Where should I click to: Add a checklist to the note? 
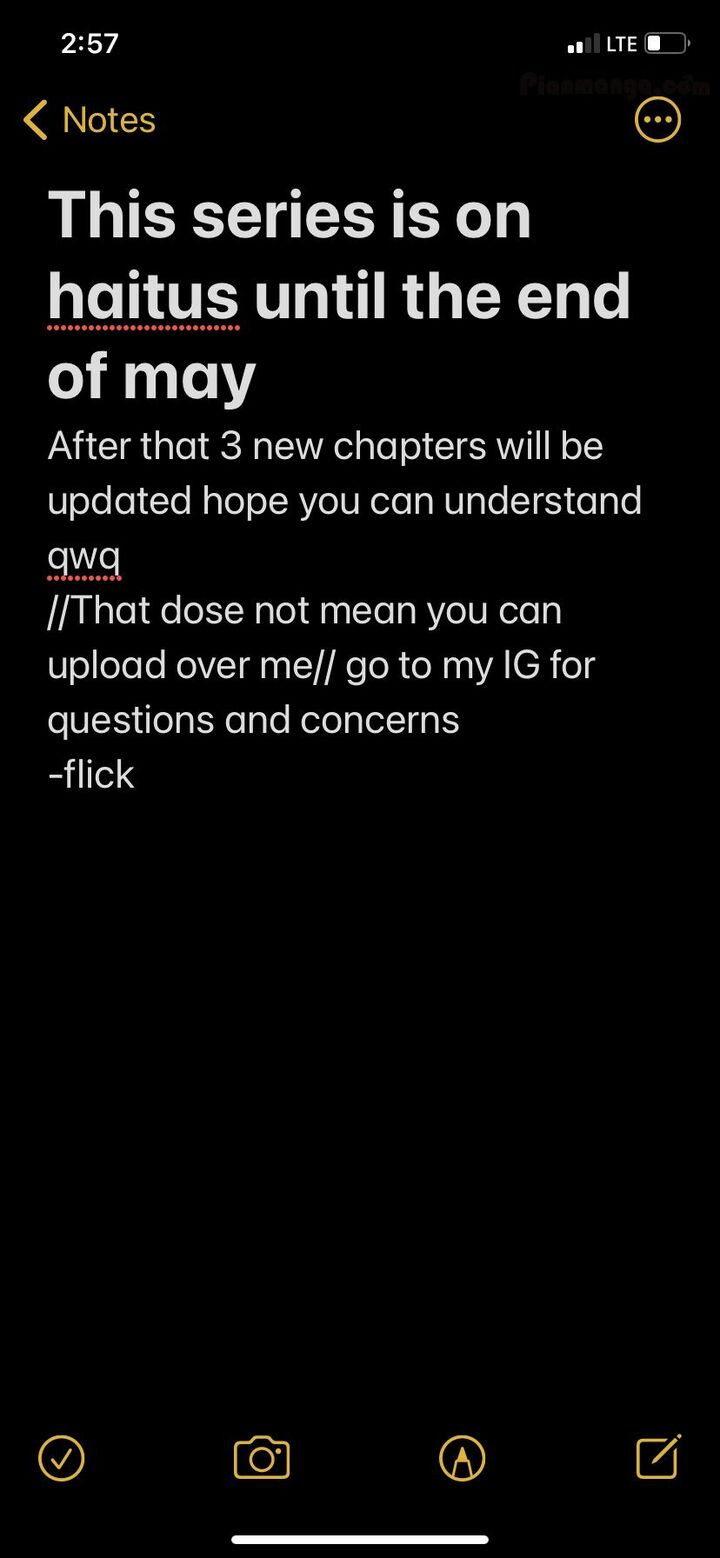click(61, 1458)
